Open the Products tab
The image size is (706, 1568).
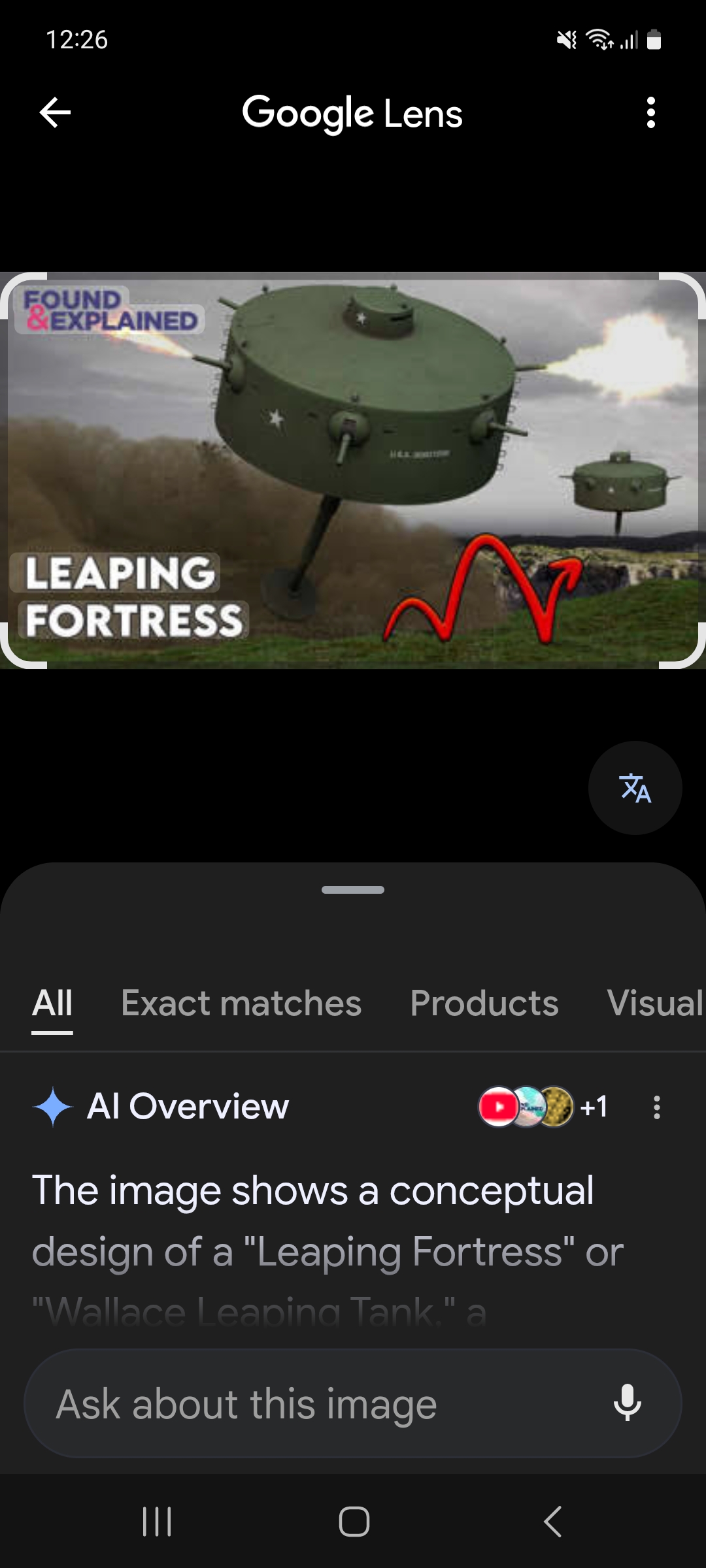484,1004
